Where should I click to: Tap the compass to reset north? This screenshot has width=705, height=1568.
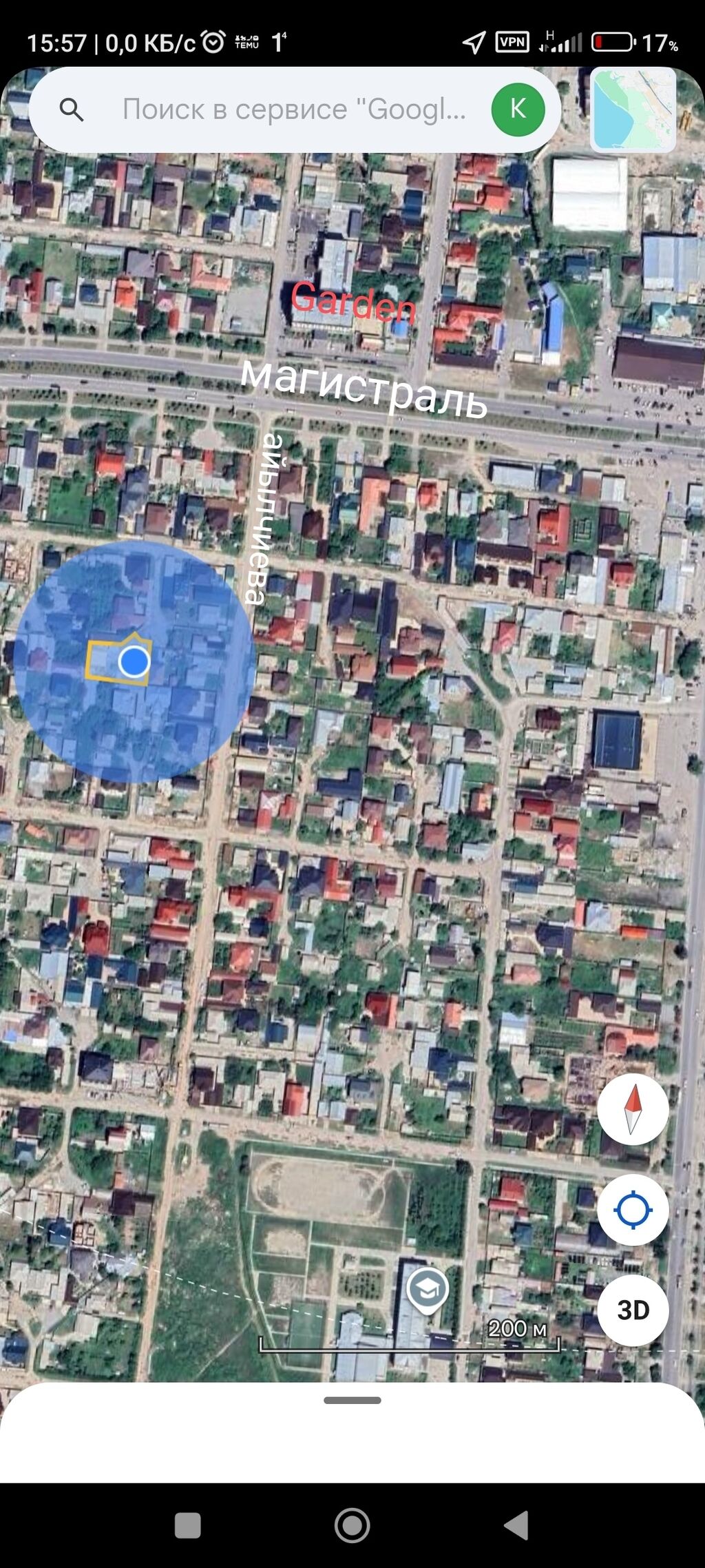click(633, 1109)
